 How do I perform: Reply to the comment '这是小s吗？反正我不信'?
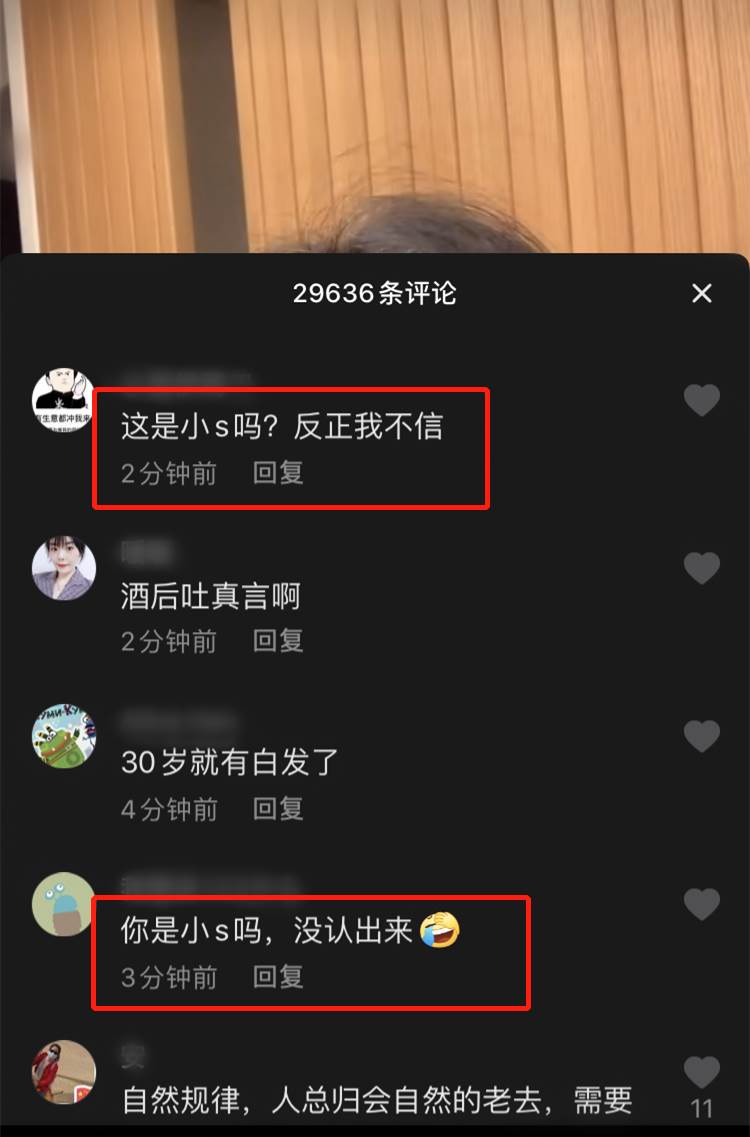(x=278, y=473)
